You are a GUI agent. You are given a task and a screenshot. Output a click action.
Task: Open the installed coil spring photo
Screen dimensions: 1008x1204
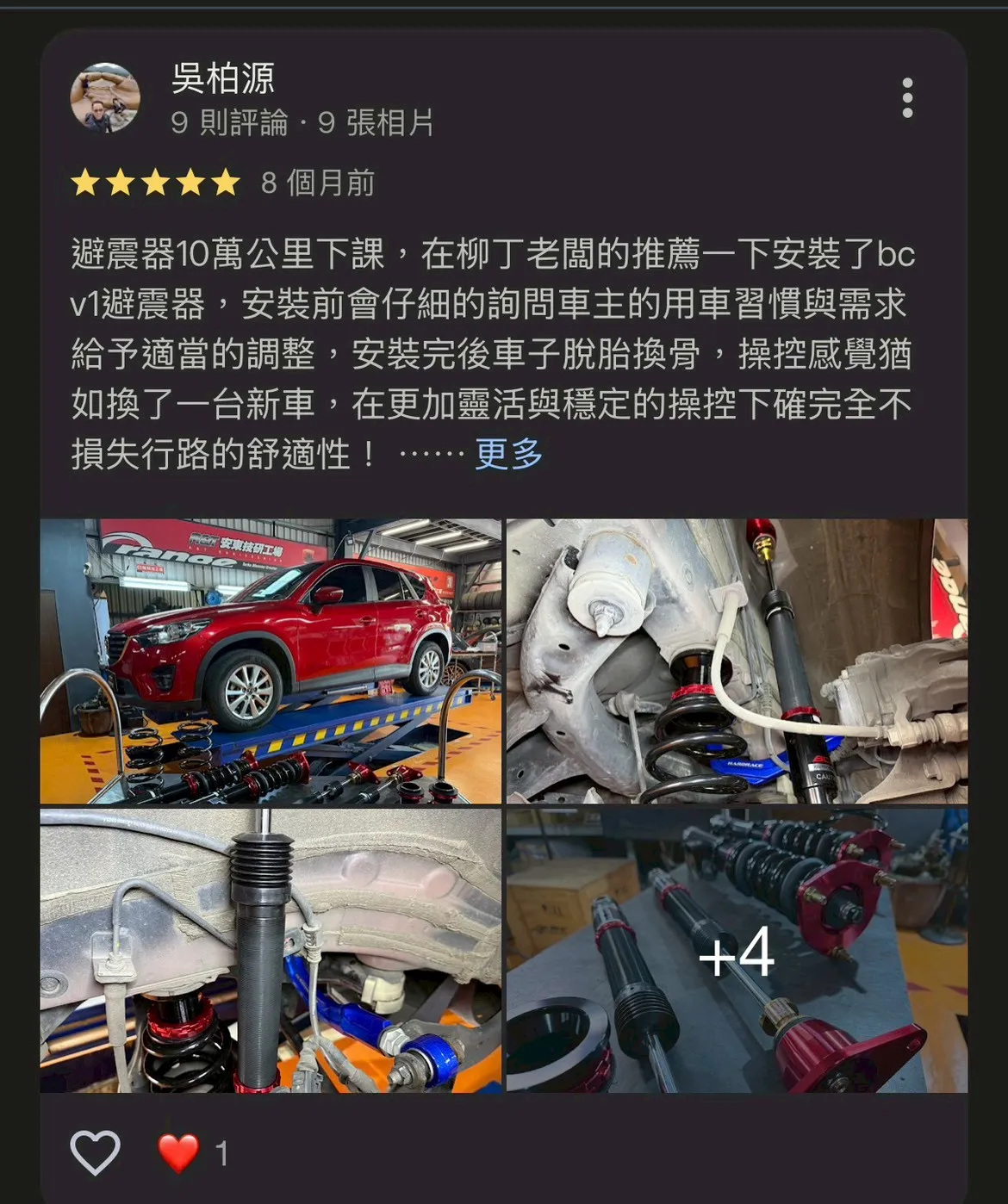737,661
